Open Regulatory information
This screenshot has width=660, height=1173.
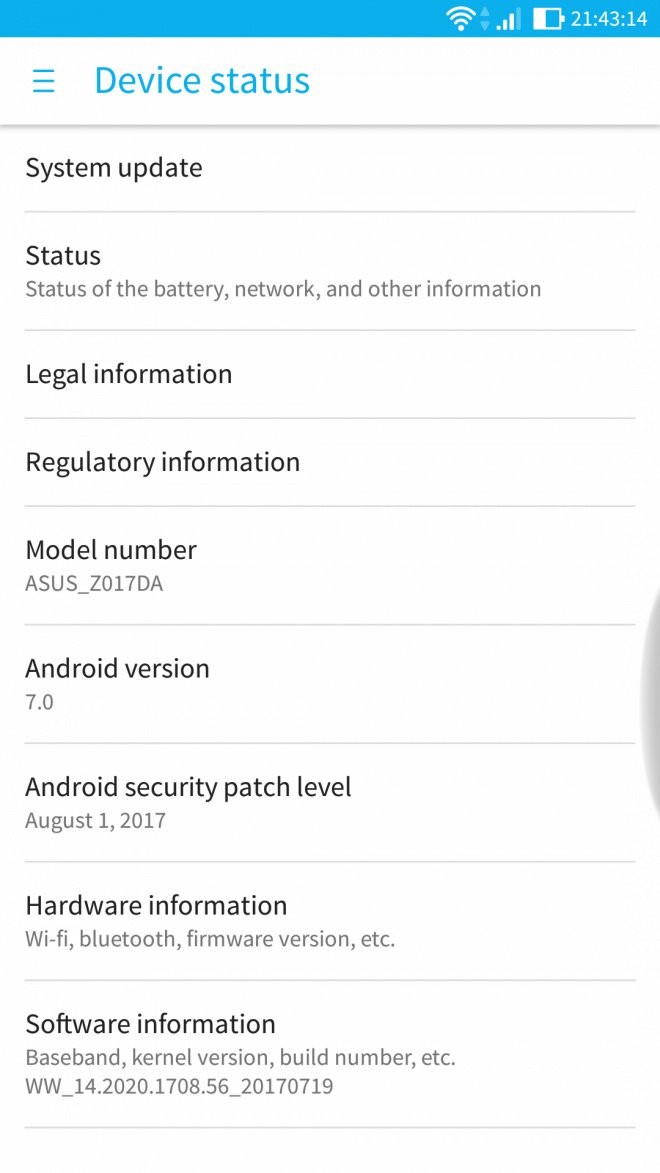click(330, 462)
